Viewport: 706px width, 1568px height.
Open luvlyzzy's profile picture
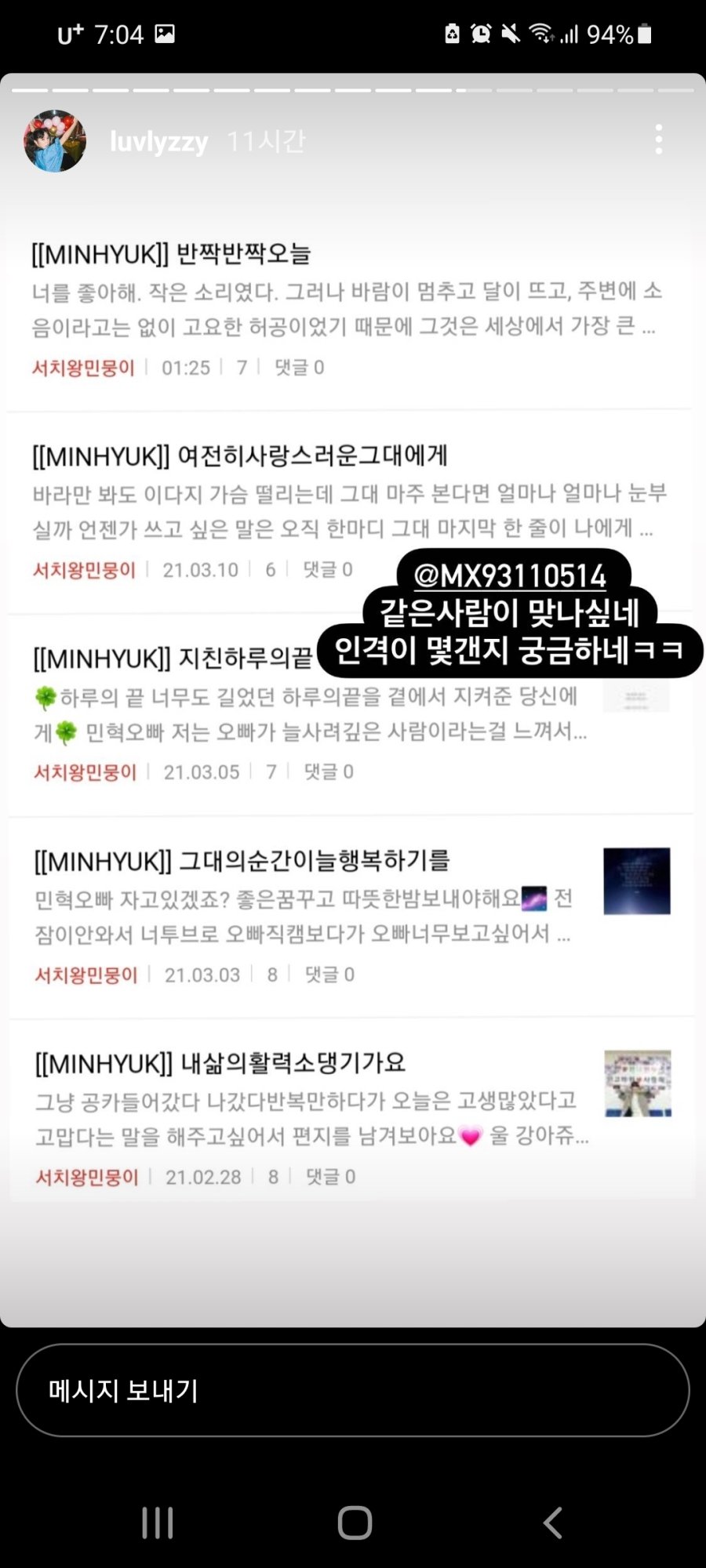pyautogui.click(x=54, y=141)
